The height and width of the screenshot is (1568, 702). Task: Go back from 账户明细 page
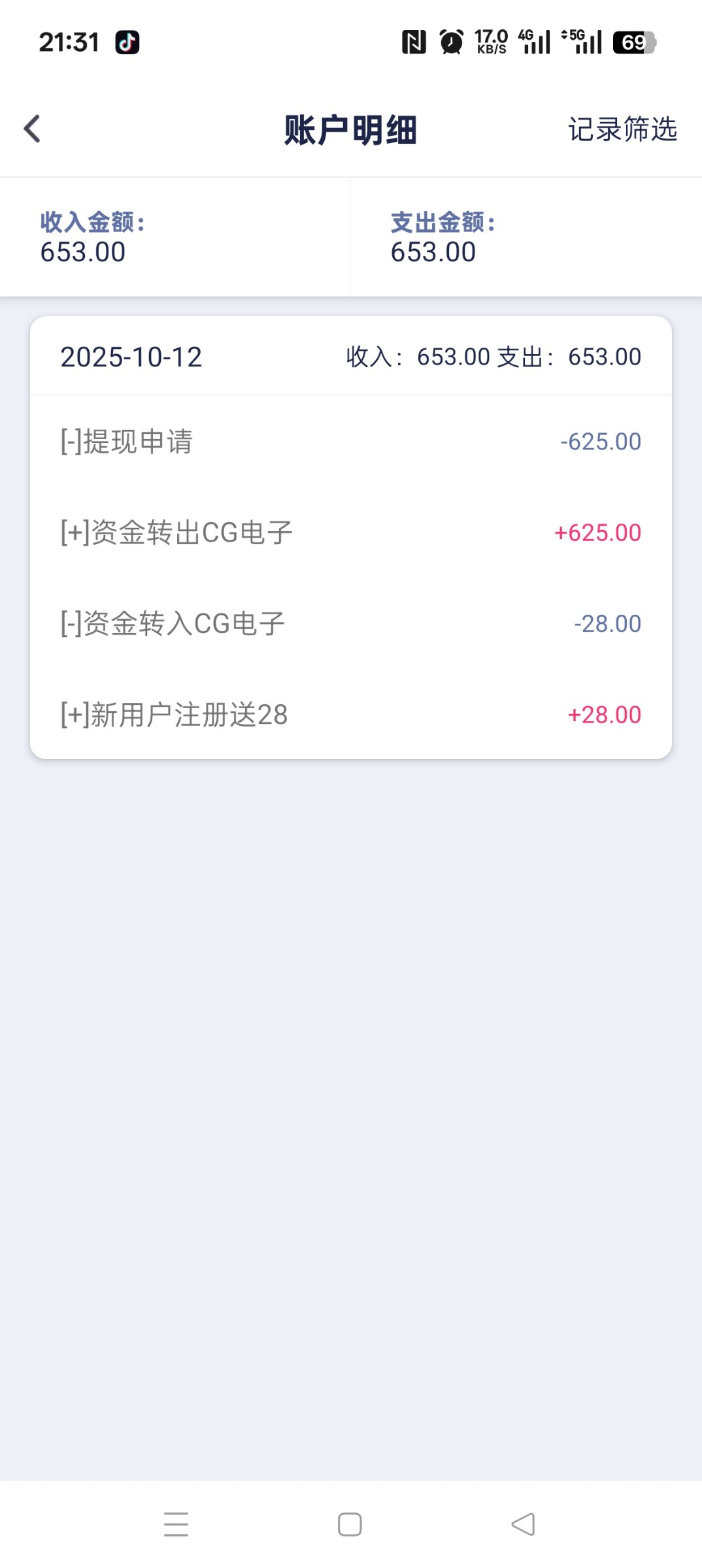click(x=32, y=129)
